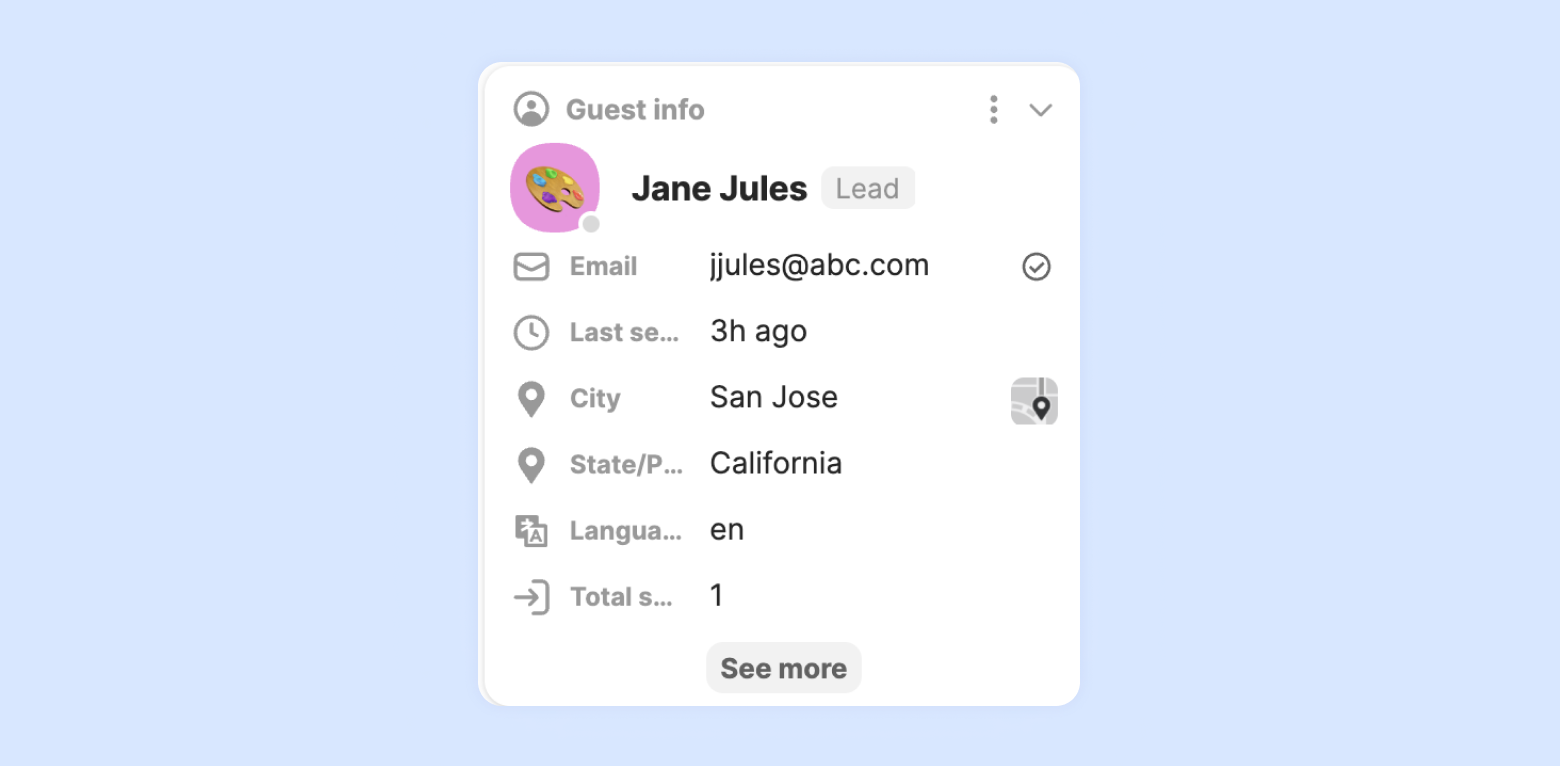
Task: Open the map next to San Jose
Action: click(1034, 401)
